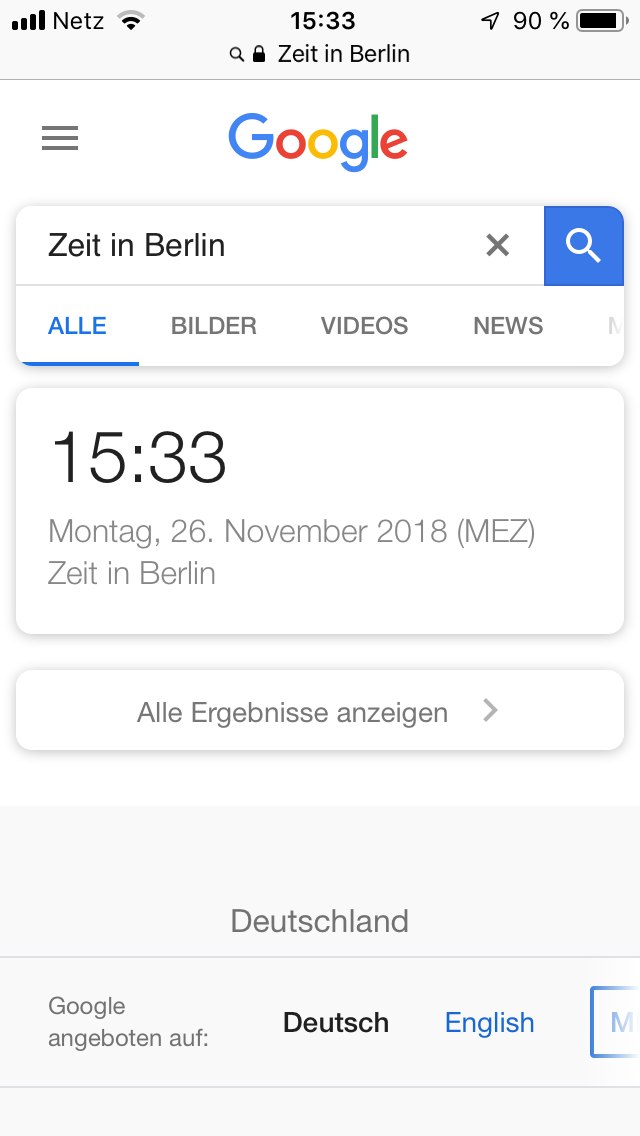Tap the Safari address bar
This screenshot has width=640, height=1136.
pos(320,54)
